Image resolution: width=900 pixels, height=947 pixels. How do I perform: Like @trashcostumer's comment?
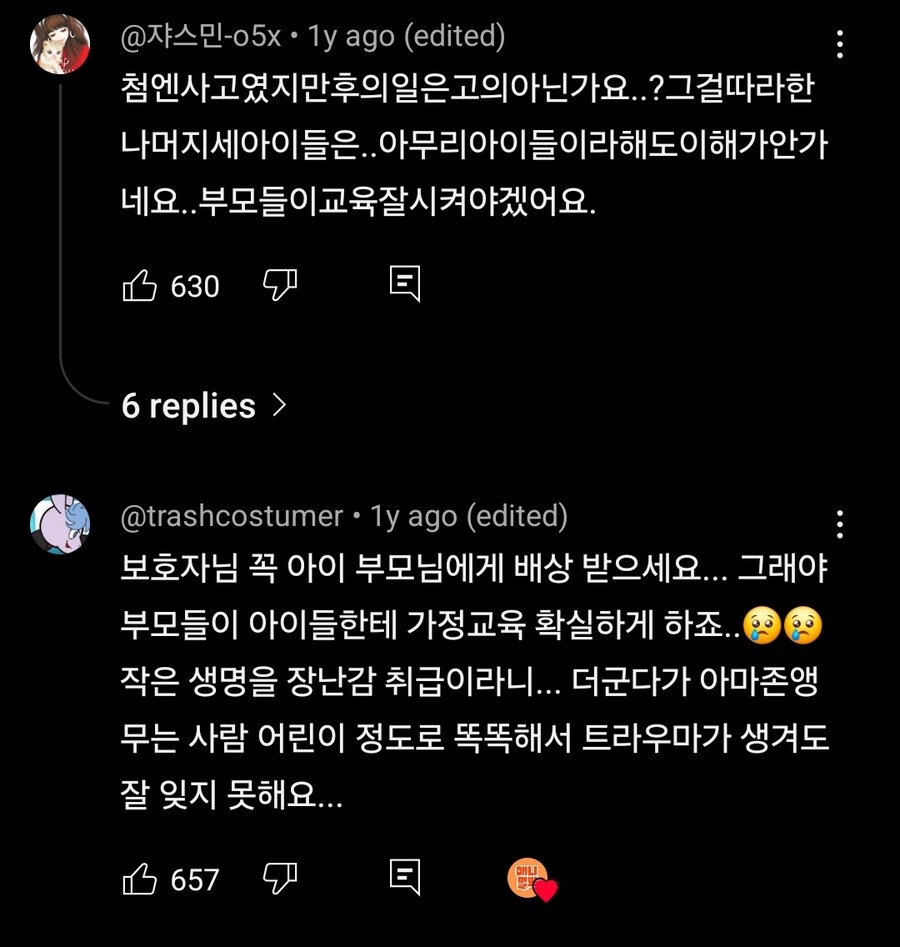pyautogui.click(x=141, y=880)
